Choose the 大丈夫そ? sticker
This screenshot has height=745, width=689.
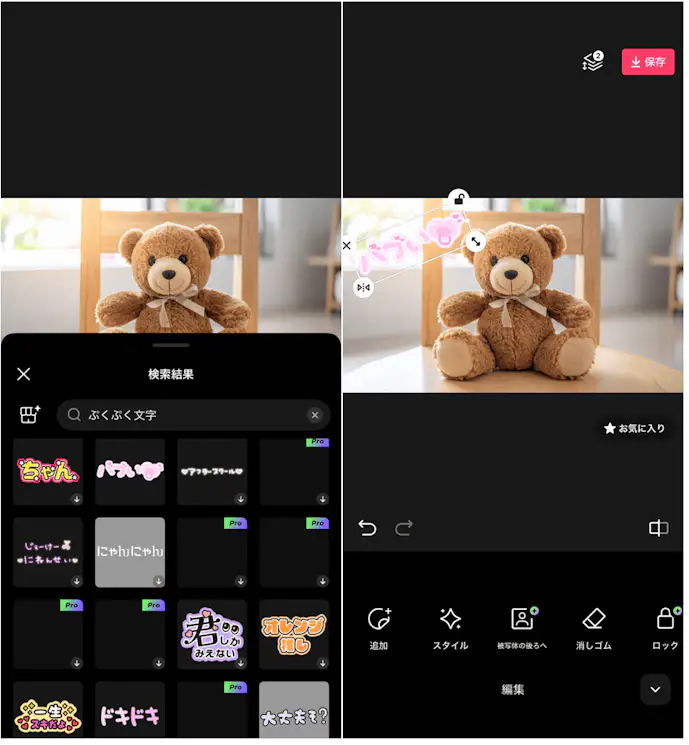click(294, 714)
